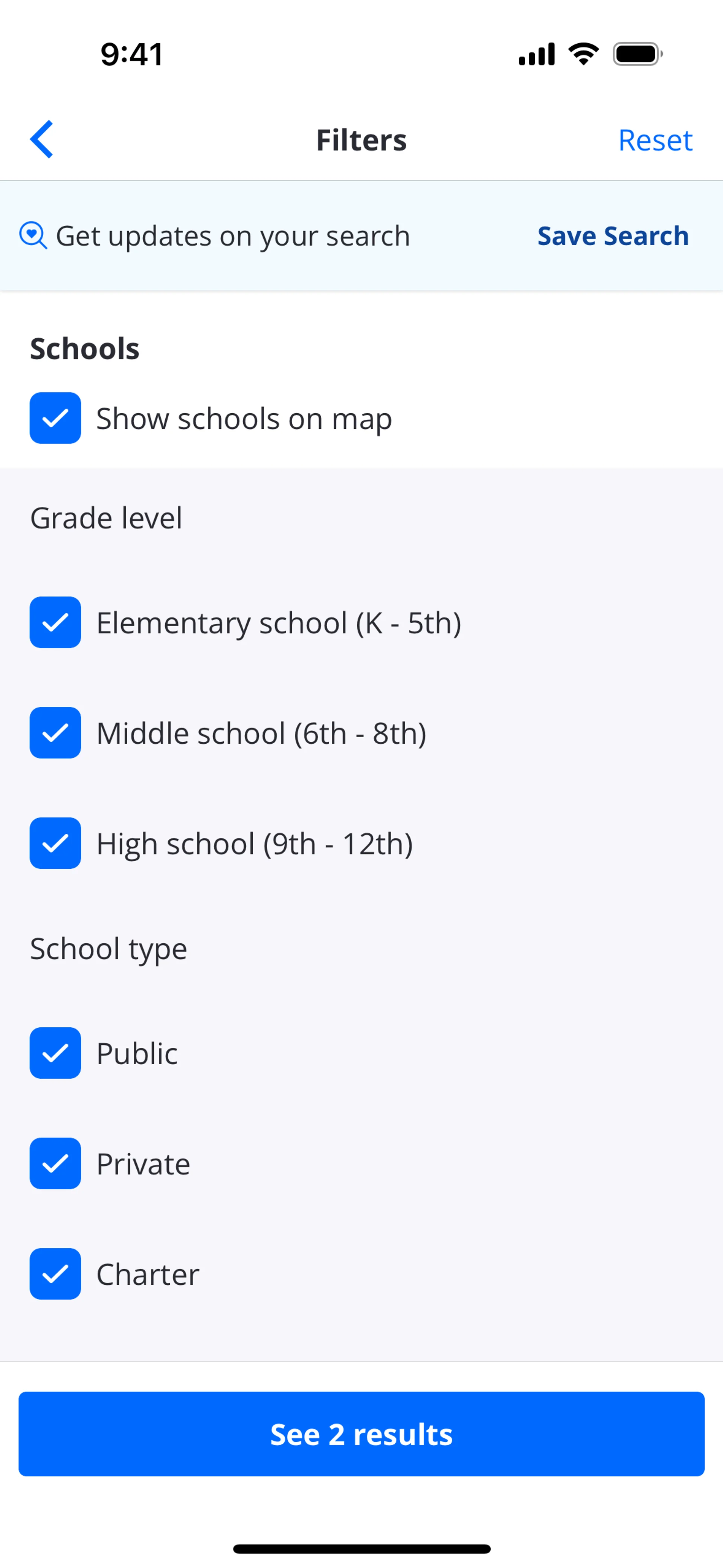Uncheck the Private school type

[x=55, y=1163]
